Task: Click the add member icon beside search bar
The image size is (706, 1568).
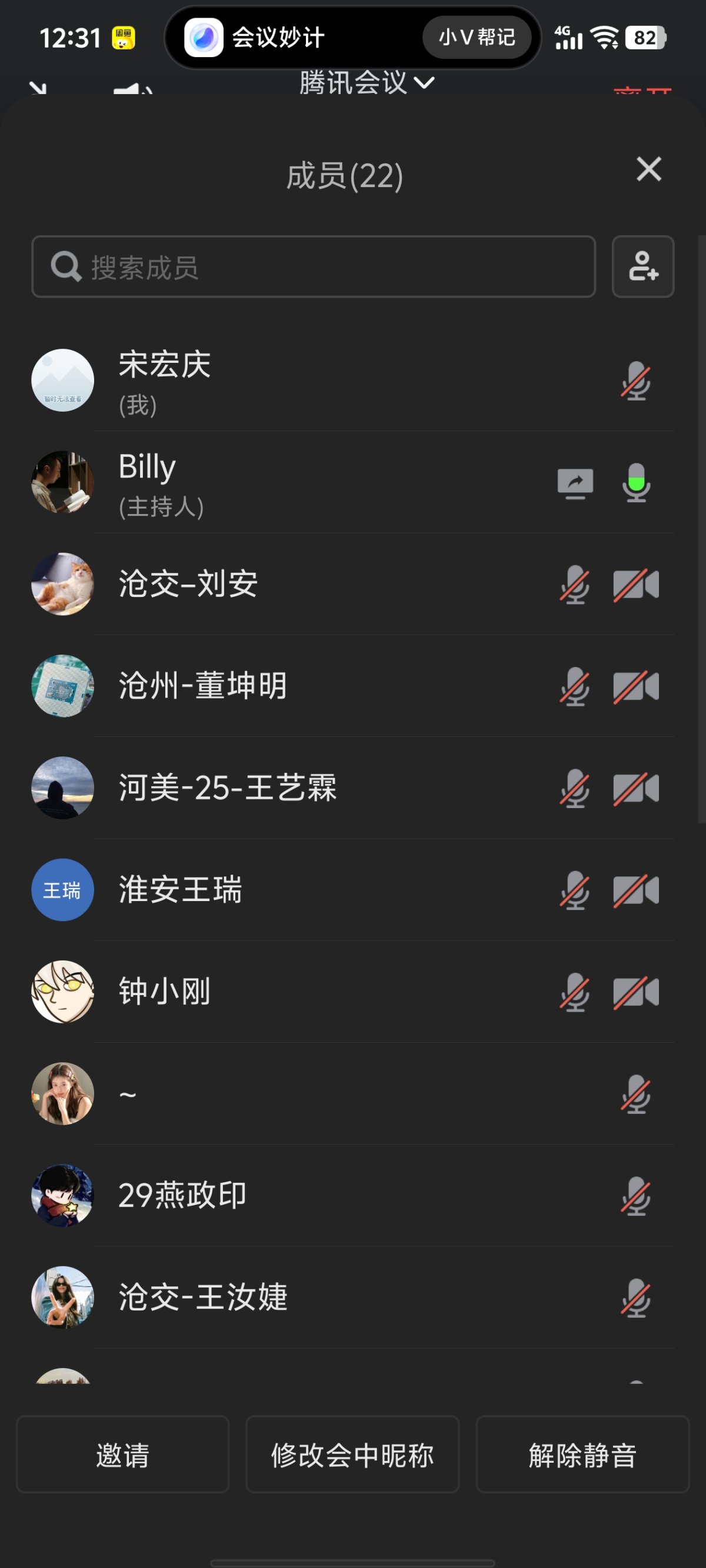Action: coord(642,266)
